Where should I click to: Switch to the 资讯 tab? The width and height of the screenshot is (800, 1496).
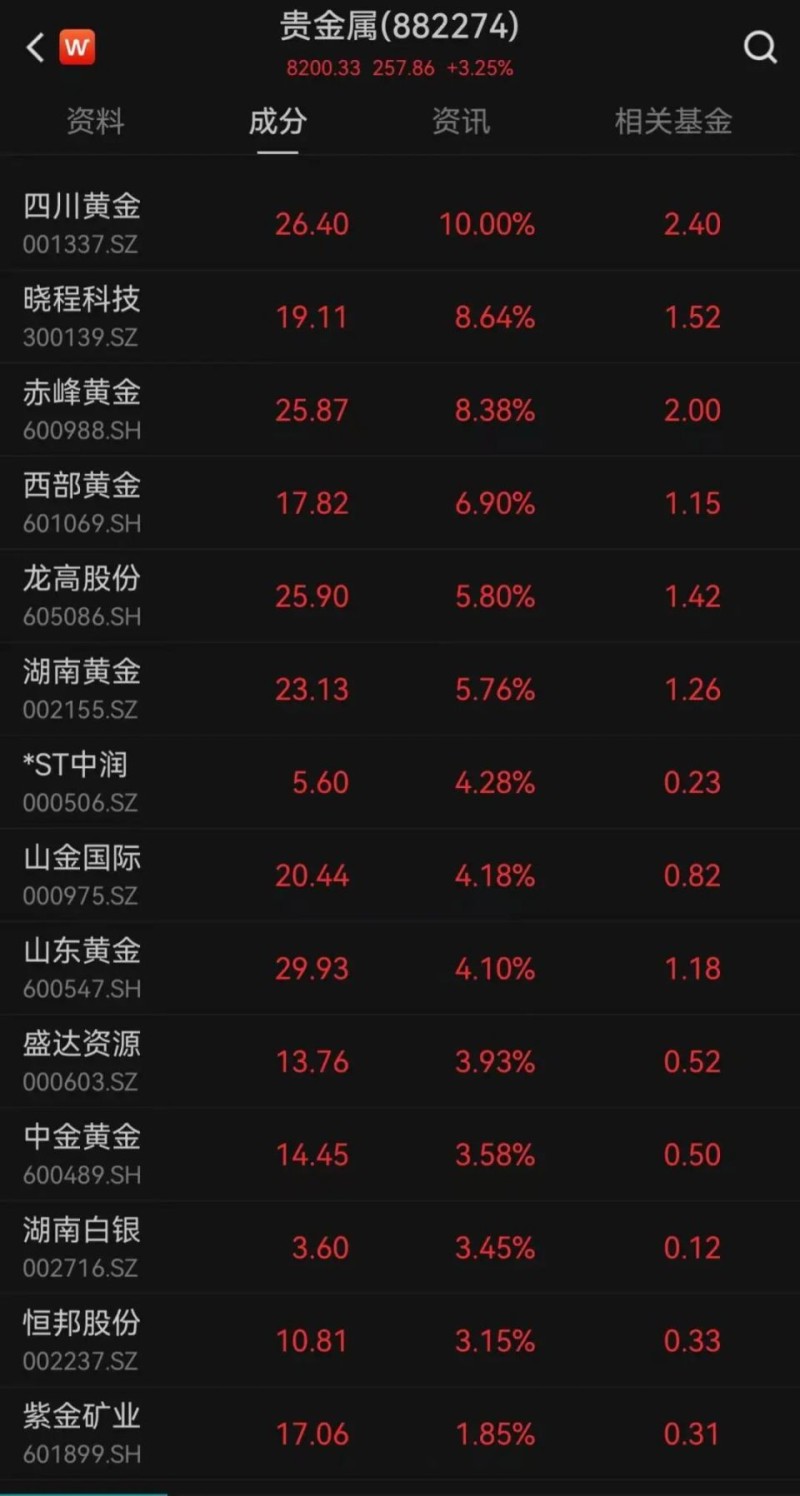(x=461, y=122)
